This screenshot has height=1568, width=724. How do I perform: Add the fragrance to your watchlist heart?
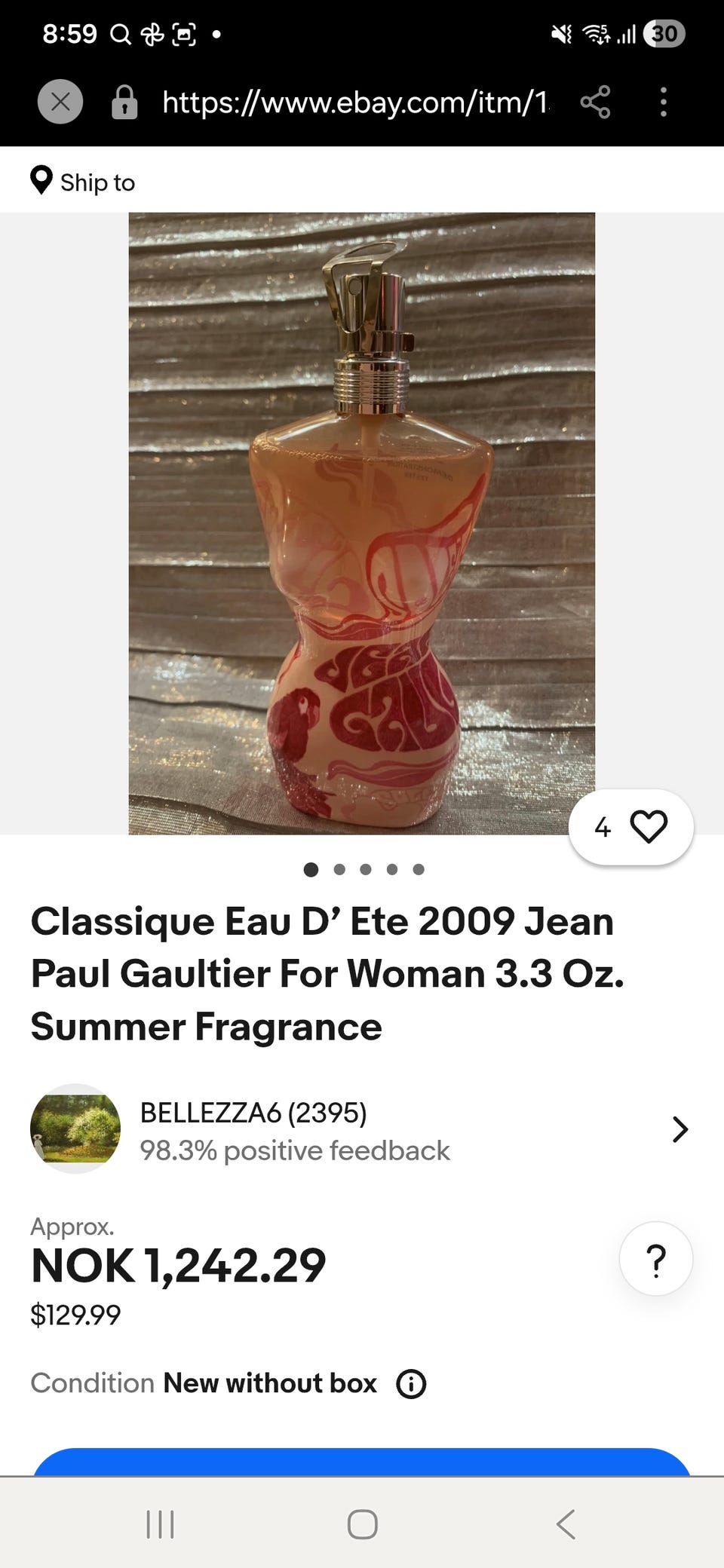649,827
